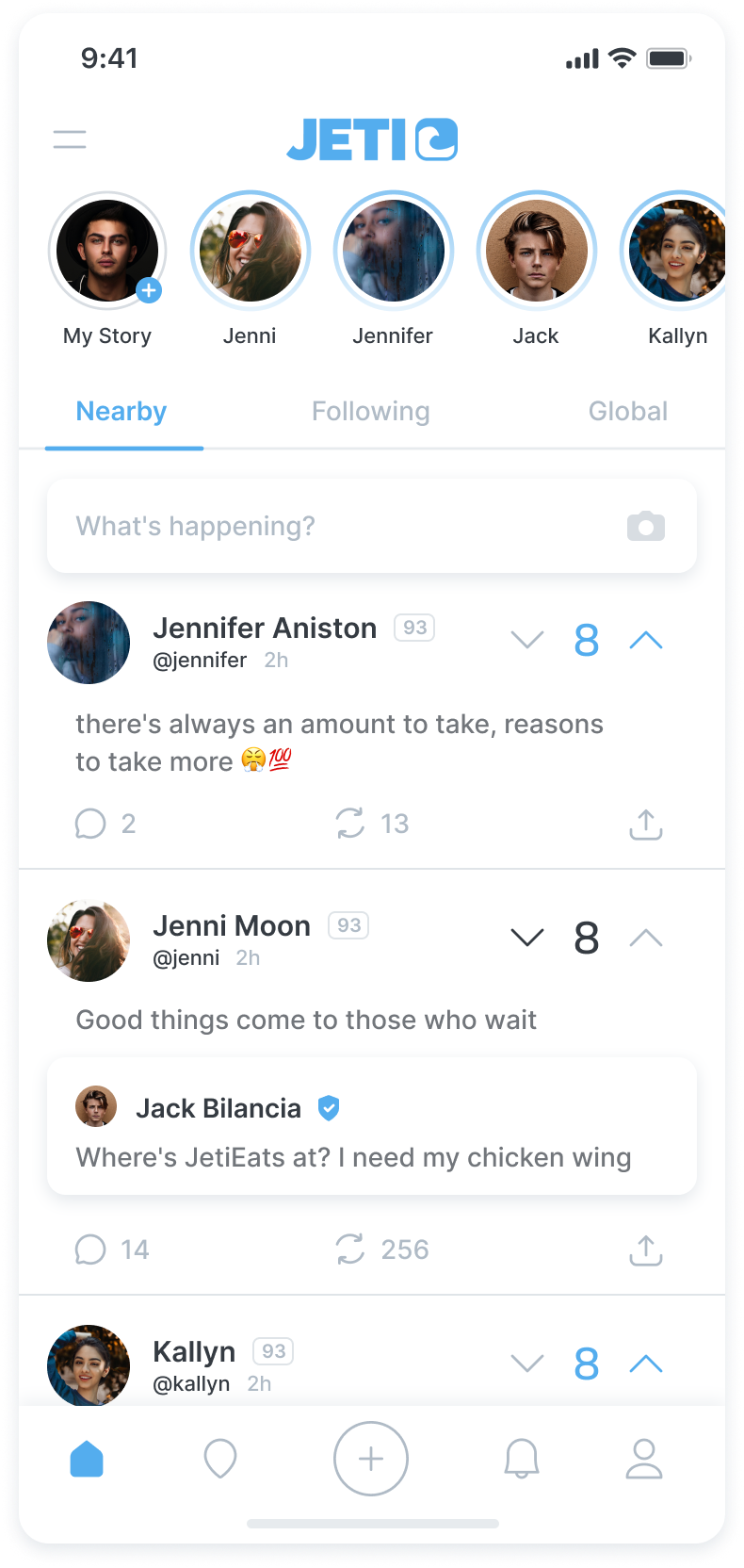Go to the profile tab
Image resolution: width=744 pixels, height=1568 pixels.
[644, 1459]
